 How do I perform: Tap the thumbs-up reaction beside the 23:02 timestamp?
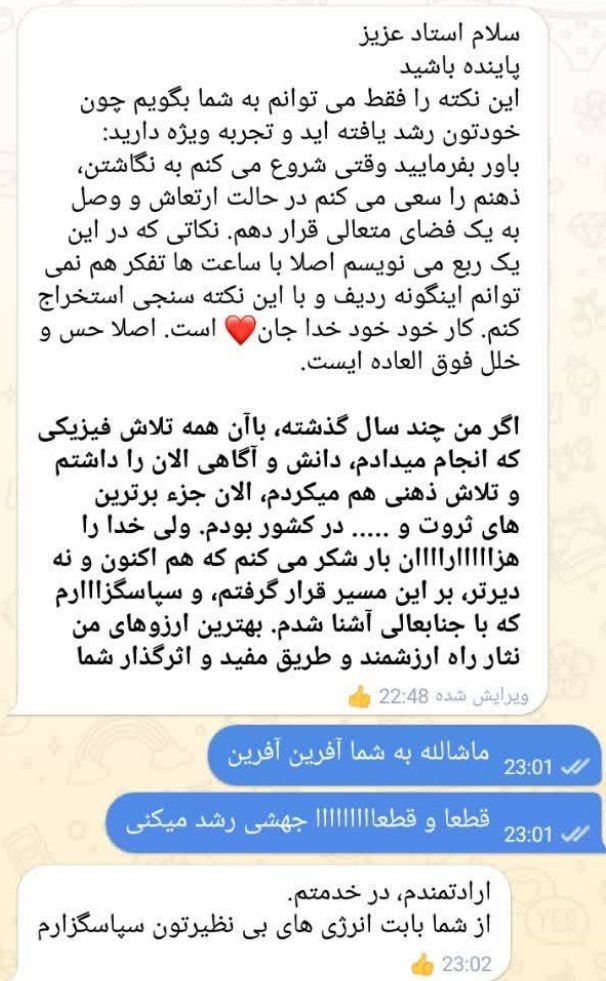[423, 963]
